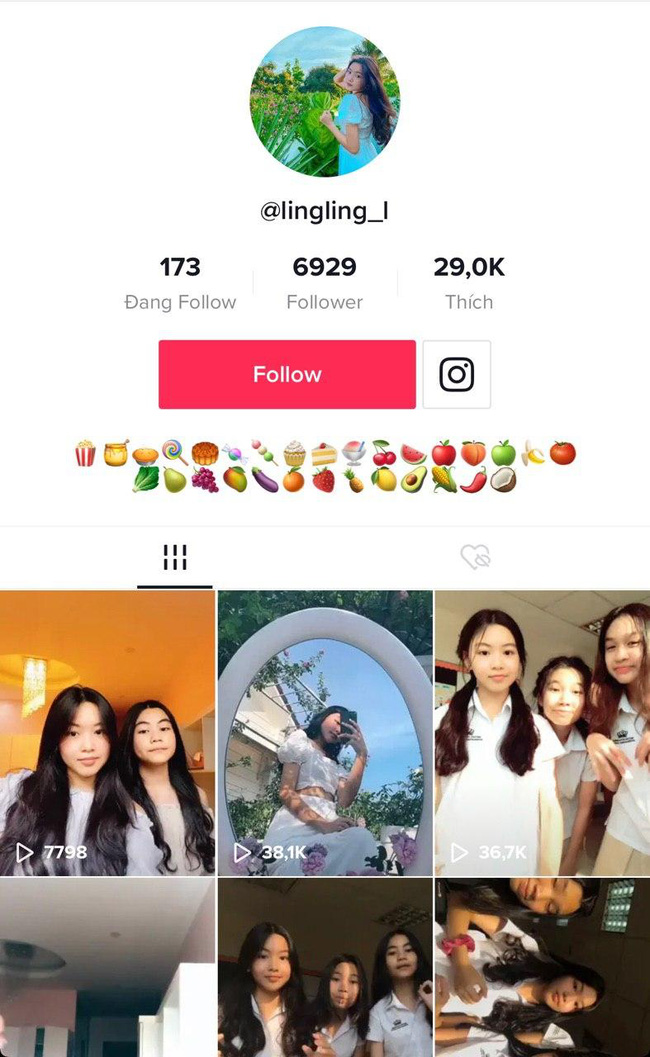The width and height of the screenshot is (650, 1057).
Task: Switch to the videos grid tab
Action: [175, 558]
